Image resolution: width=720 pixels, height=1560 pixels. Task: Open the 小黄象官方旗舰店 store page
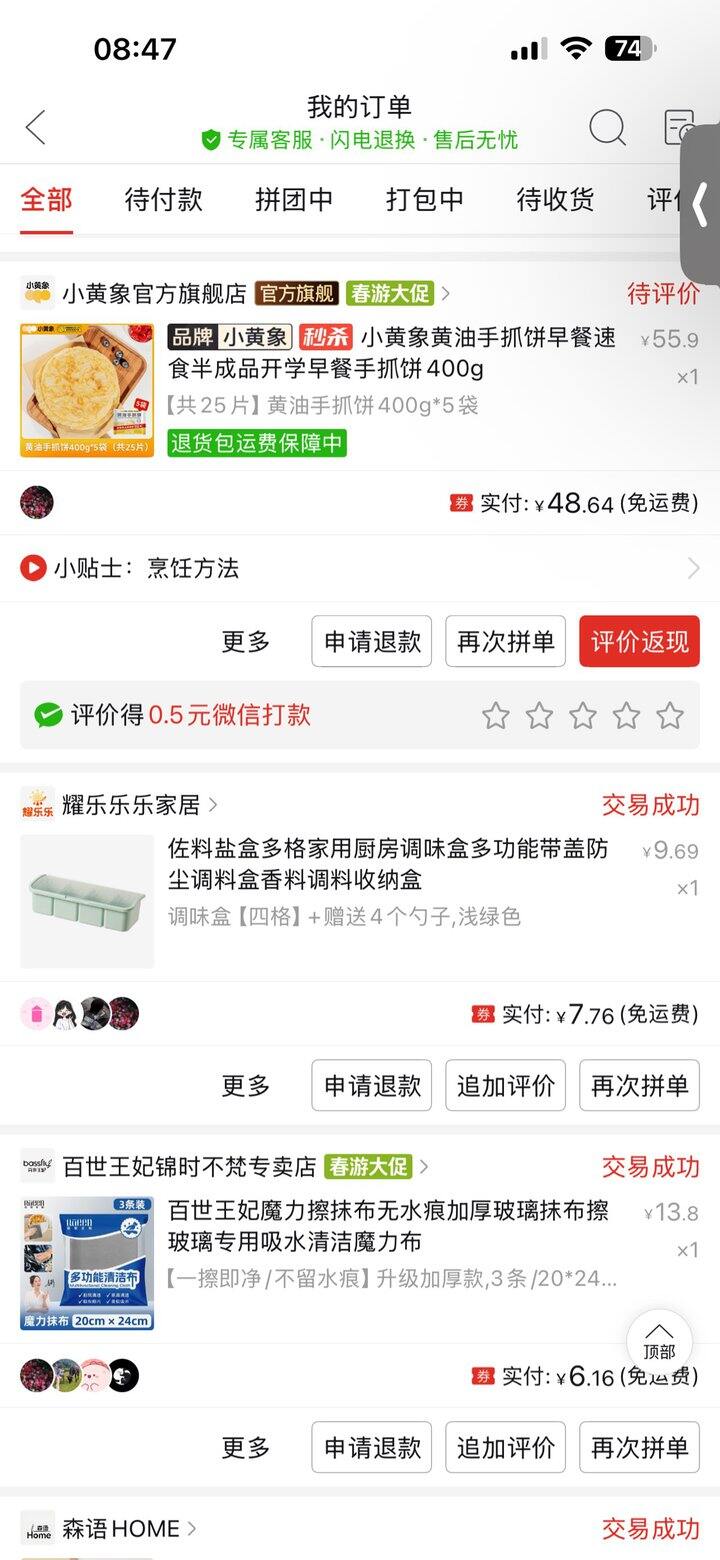(154, 294)
